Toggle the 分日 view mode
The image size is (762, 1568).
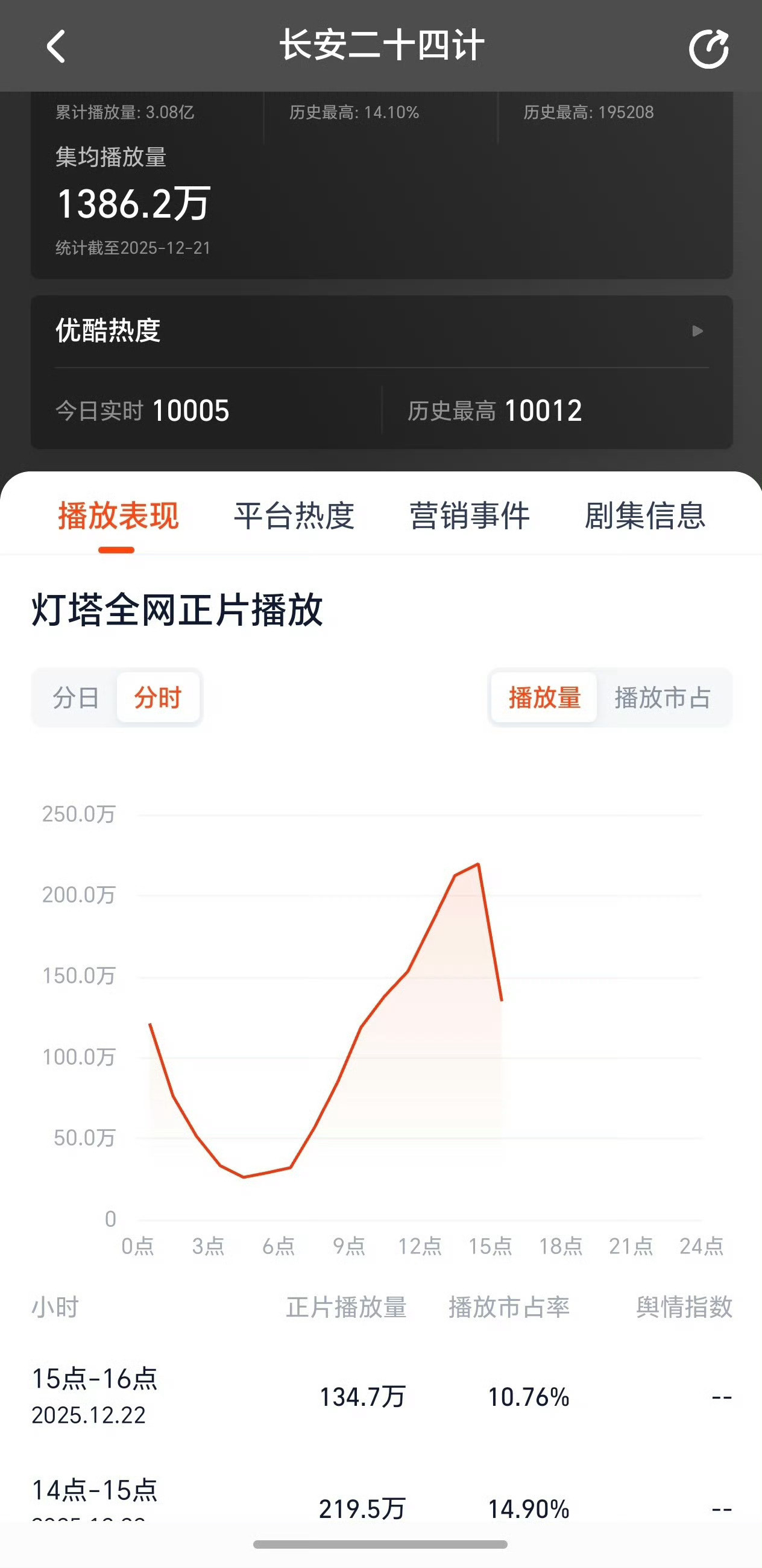tap(74, 698)
